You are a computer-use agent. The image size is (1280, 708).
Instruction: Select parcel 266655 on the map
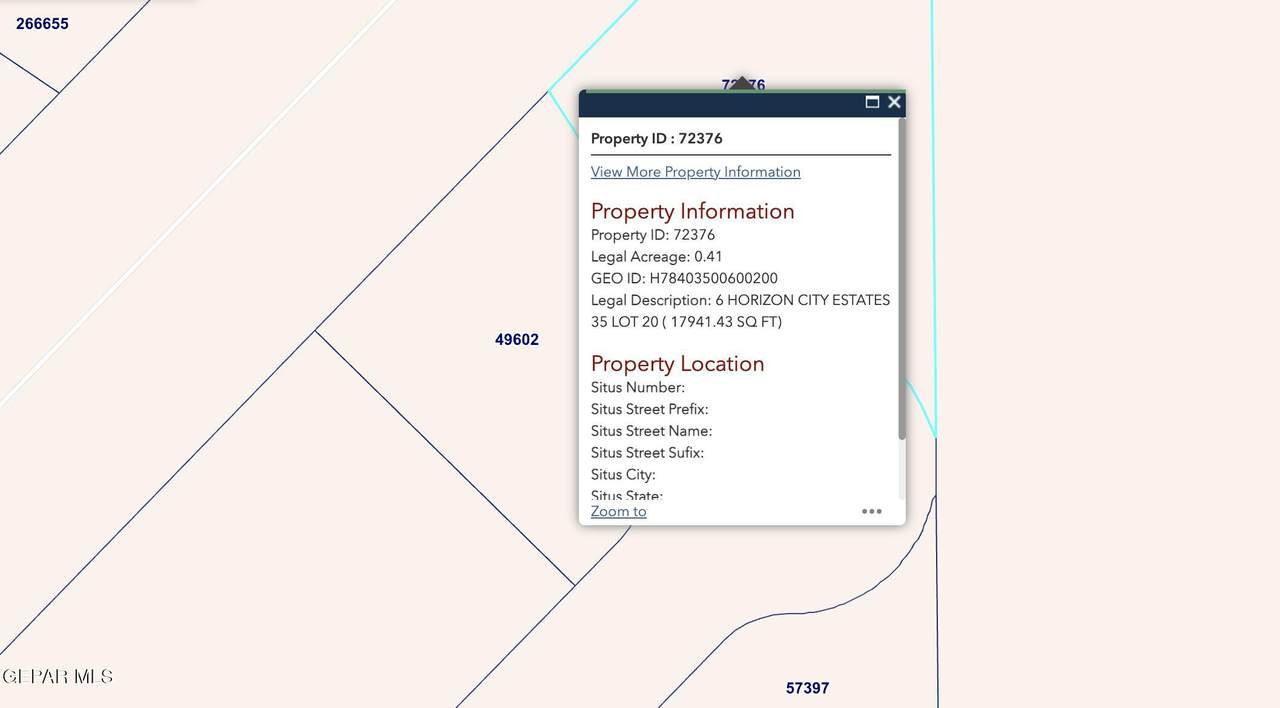(x=42, y=24)
